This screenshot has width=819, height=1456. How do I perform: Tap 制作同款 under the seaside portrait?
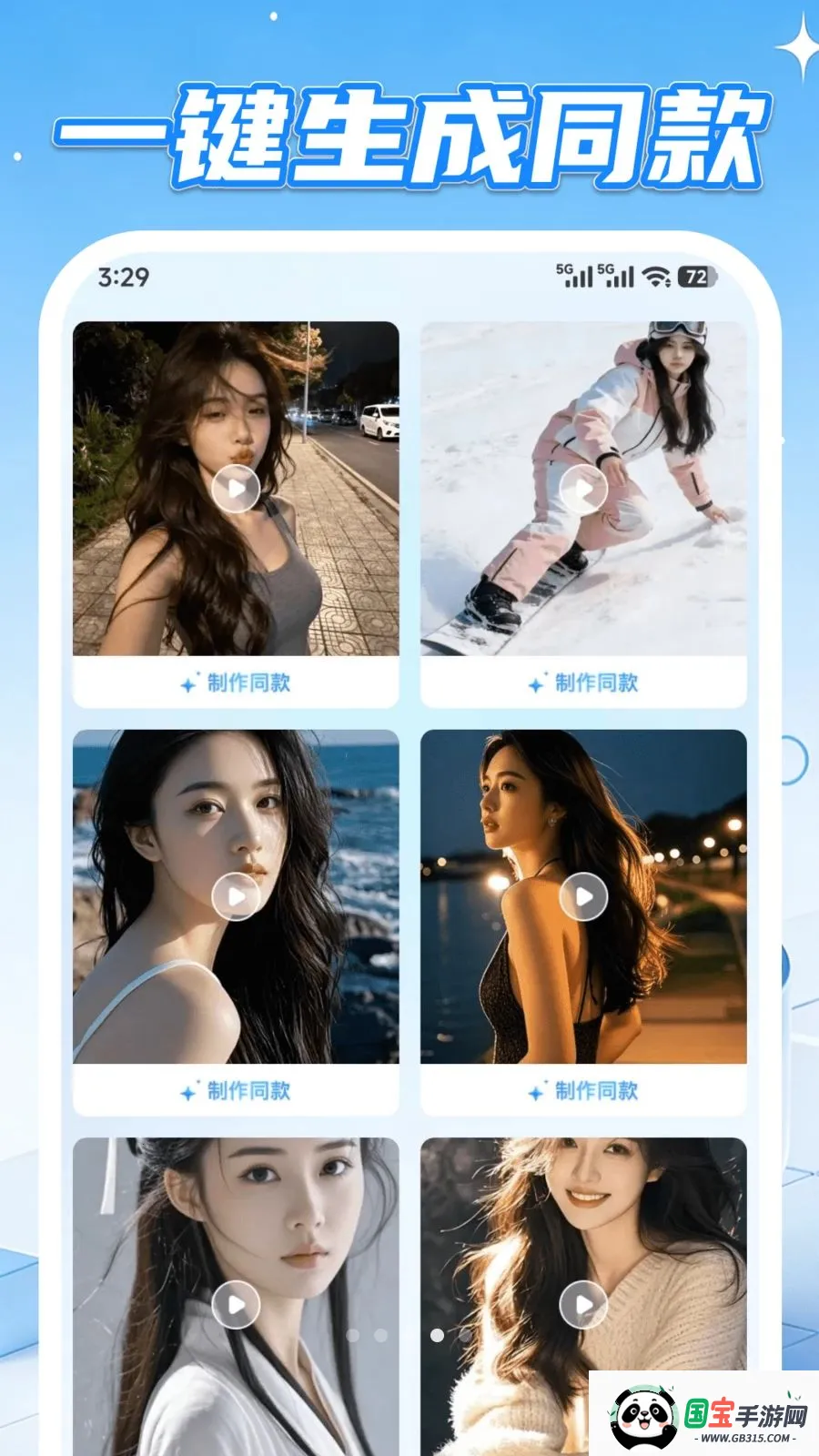(x=248, y=1090)
